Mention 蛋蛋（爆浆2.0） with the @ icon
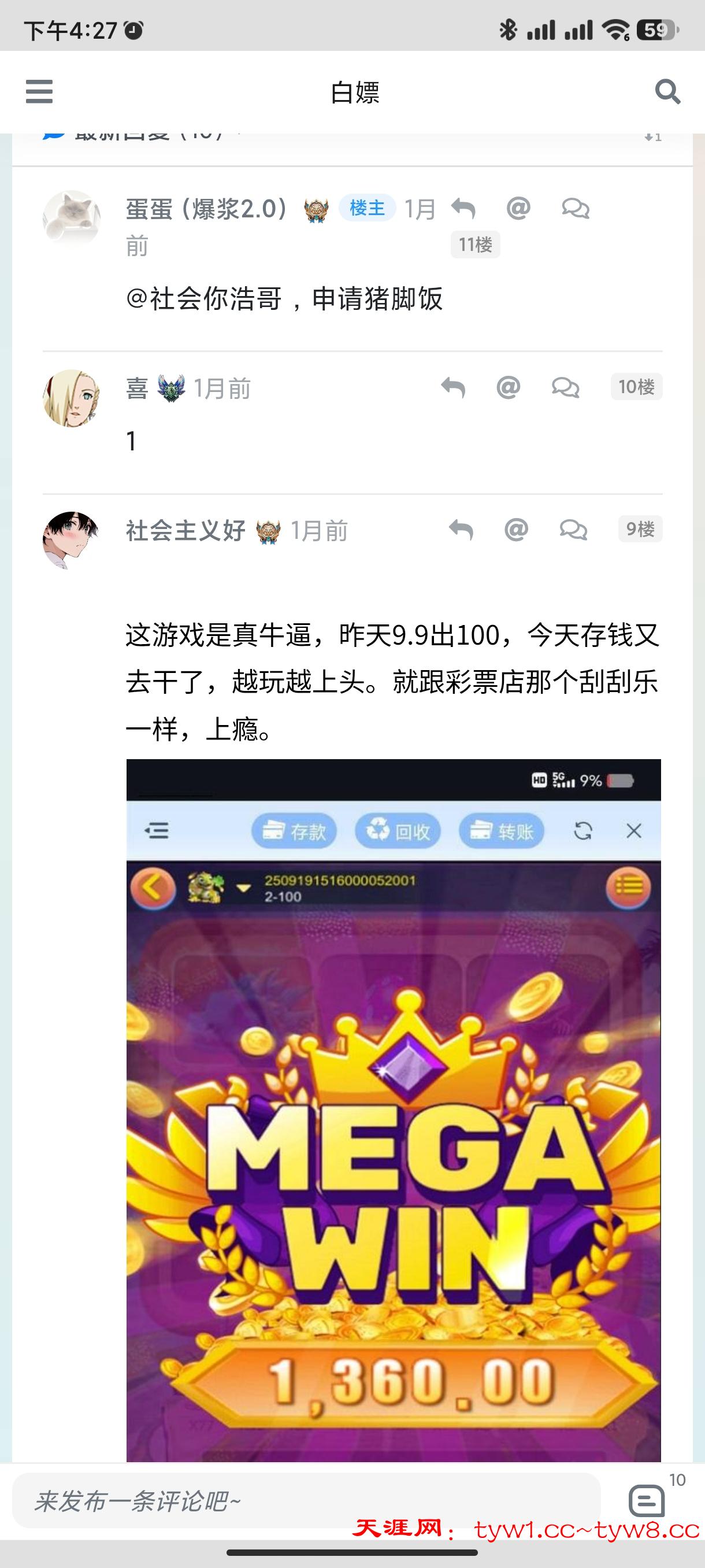This screenshot has width=705, height=1568. (518, 209)
